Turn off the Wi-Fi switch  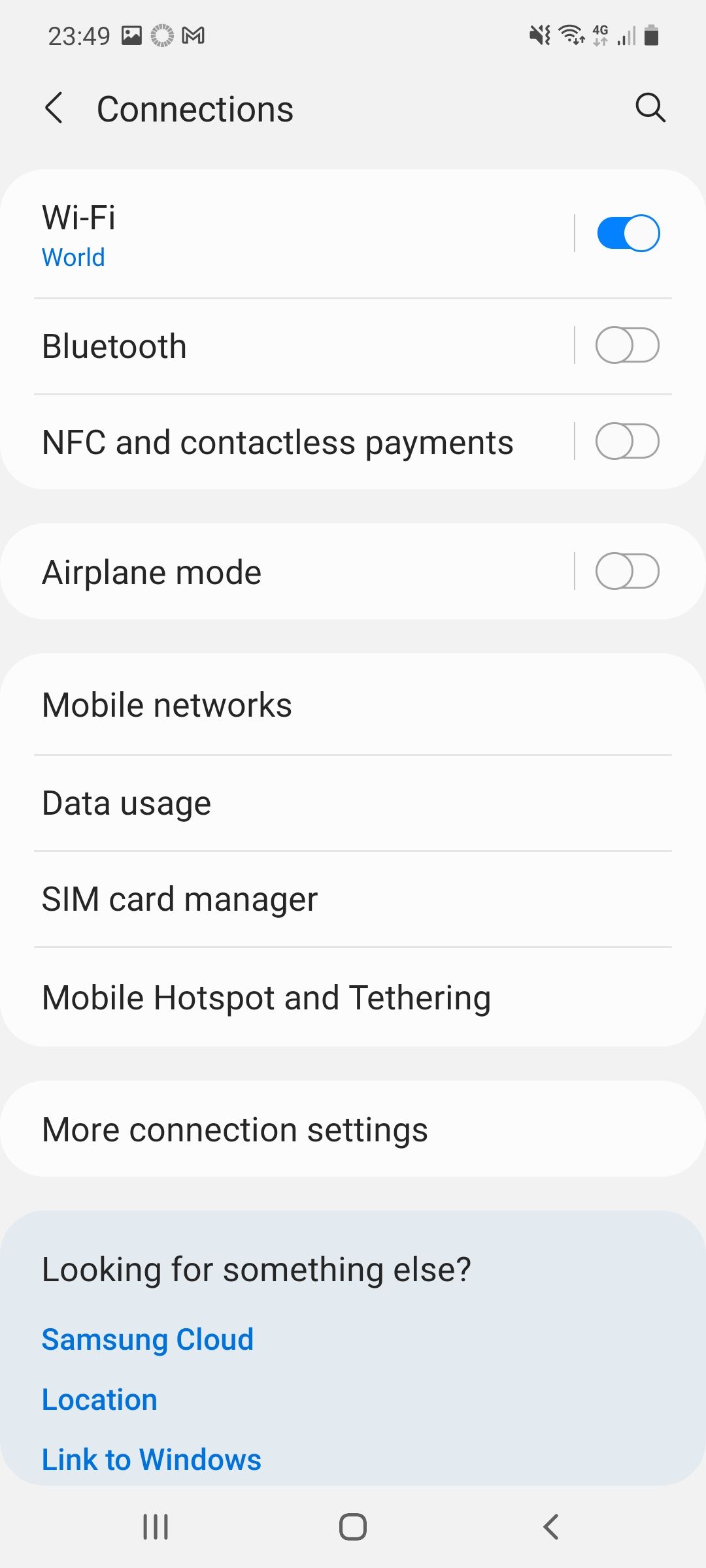[x=628, y=233]
